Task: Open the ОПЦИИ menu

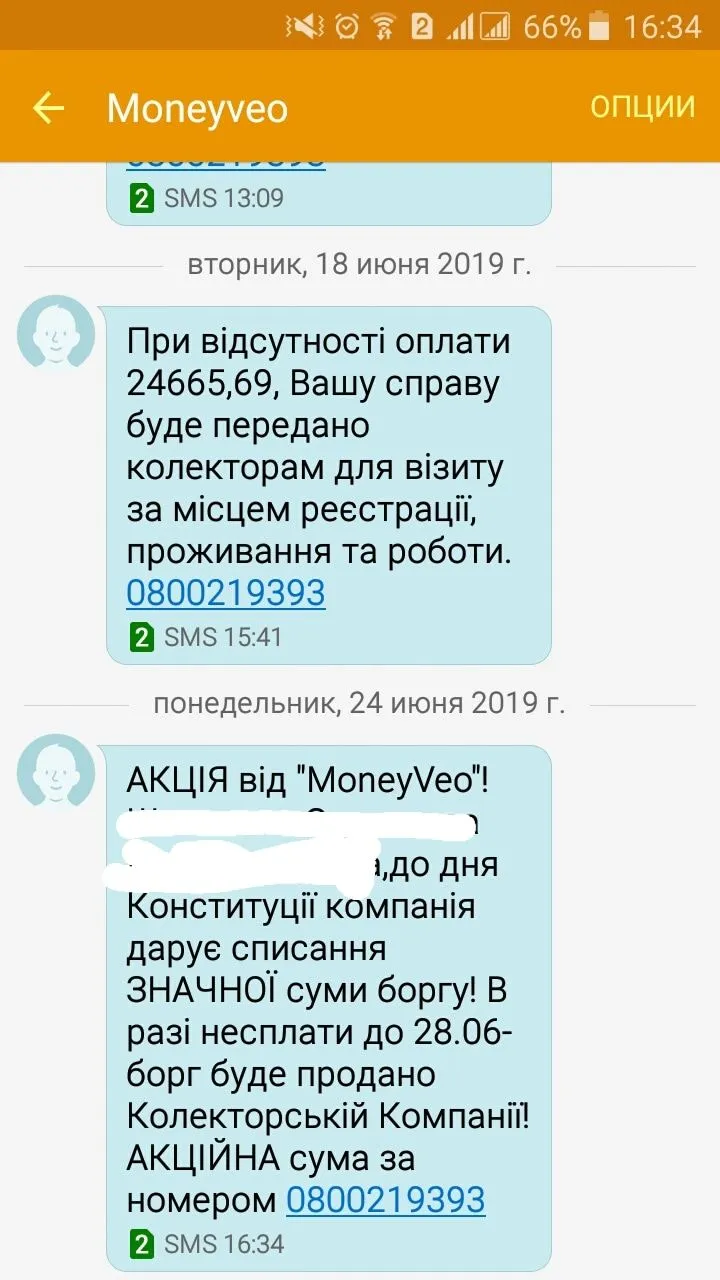Action: click(642, 107)
